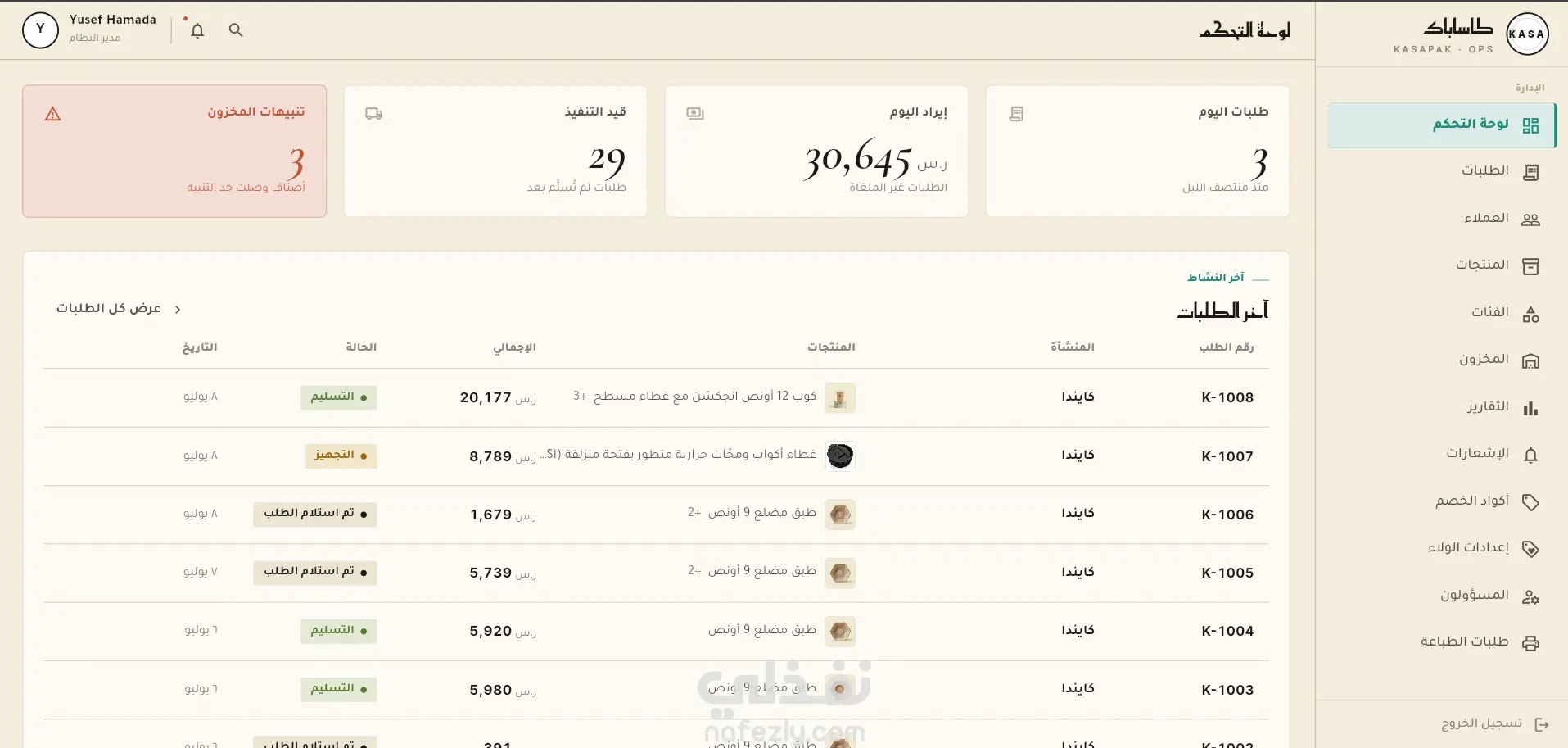
Task: Tap the search magnifier icon
Action: pyautogui.click(x=236, y=30)
